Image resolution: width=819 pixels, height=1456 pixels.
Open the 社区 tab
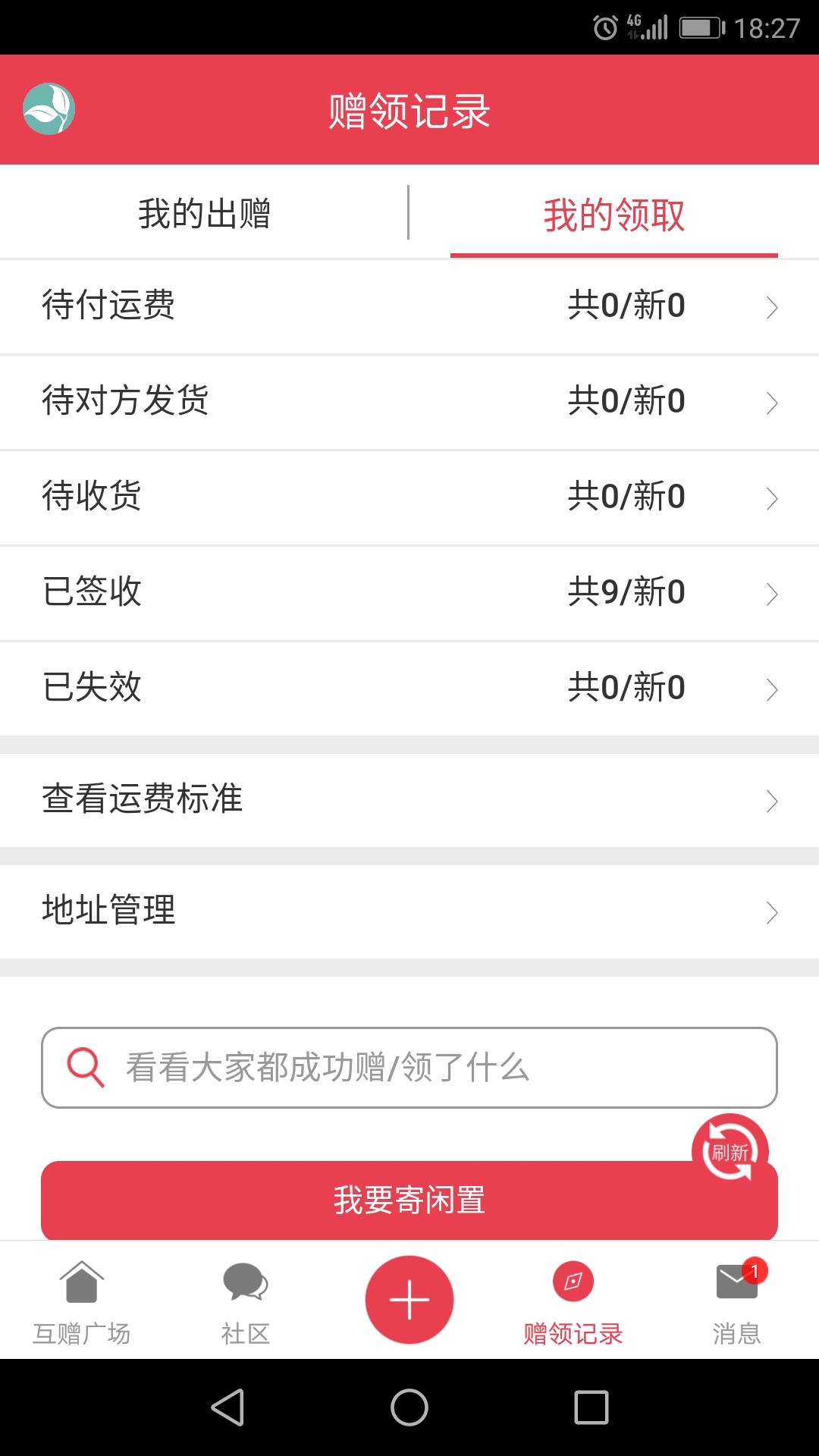tap(246, 1301)
